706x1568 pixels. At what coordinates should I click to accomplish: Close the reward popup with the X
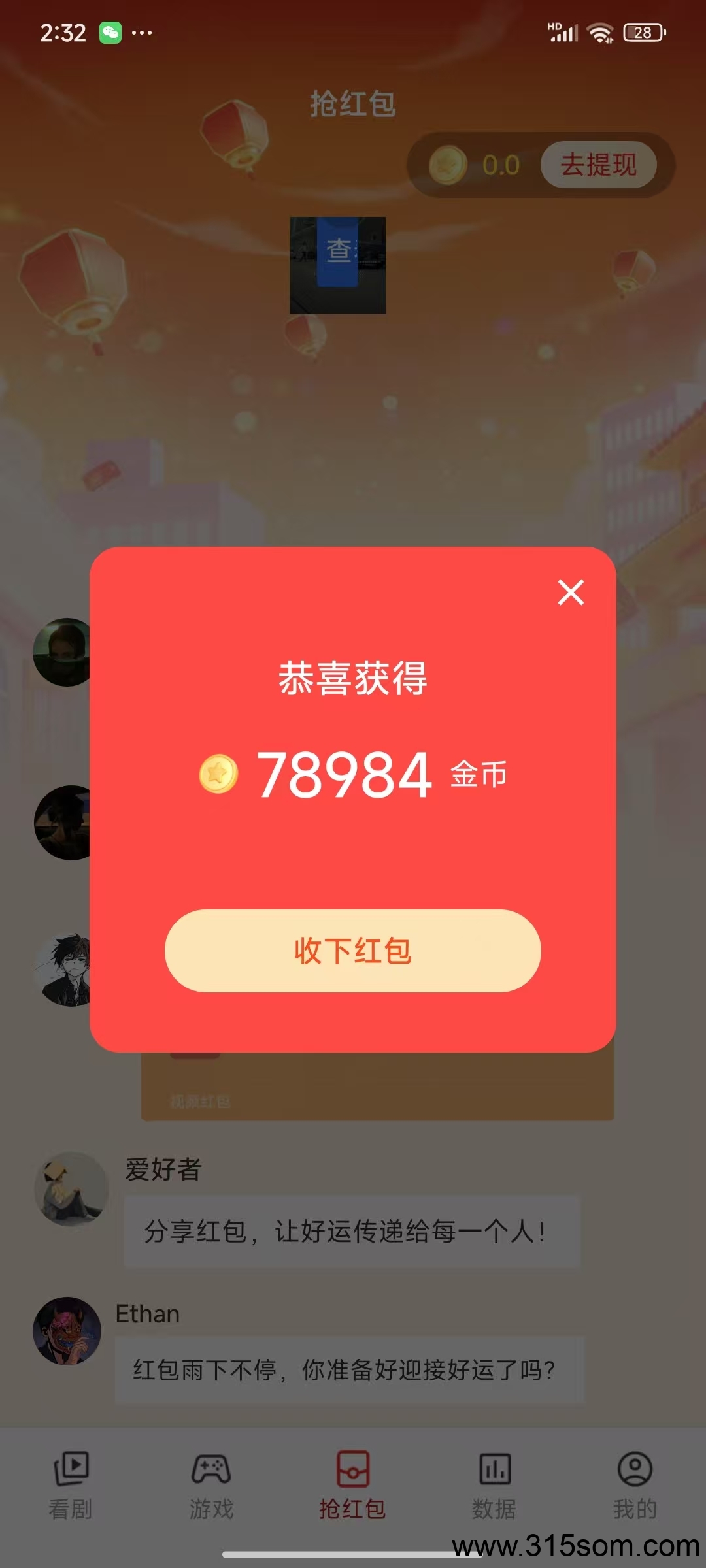[x=571, y=592]
